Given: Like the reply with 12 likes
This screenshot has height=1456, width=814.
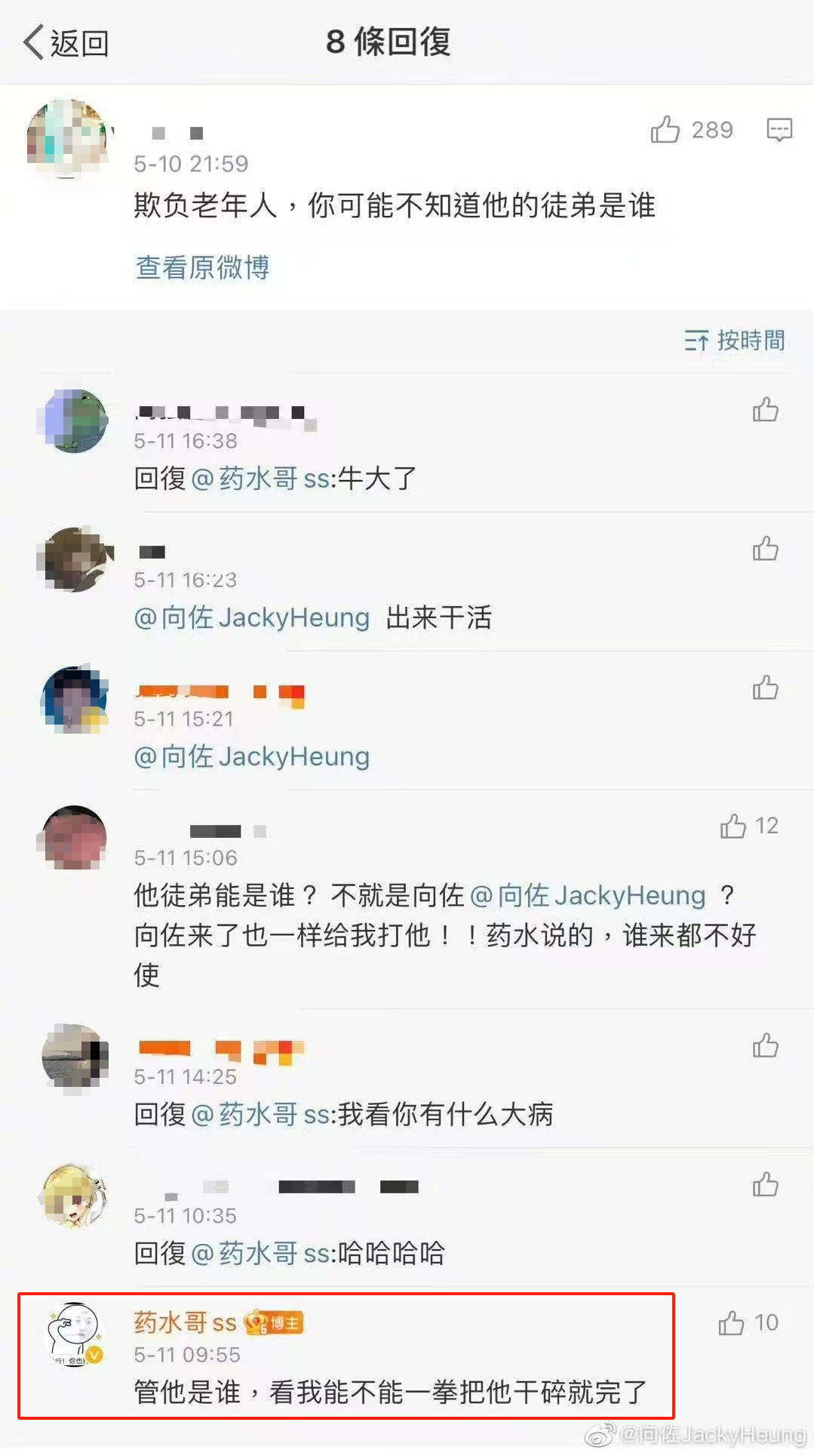Looking at the screenshot, I should coord(733,827).
